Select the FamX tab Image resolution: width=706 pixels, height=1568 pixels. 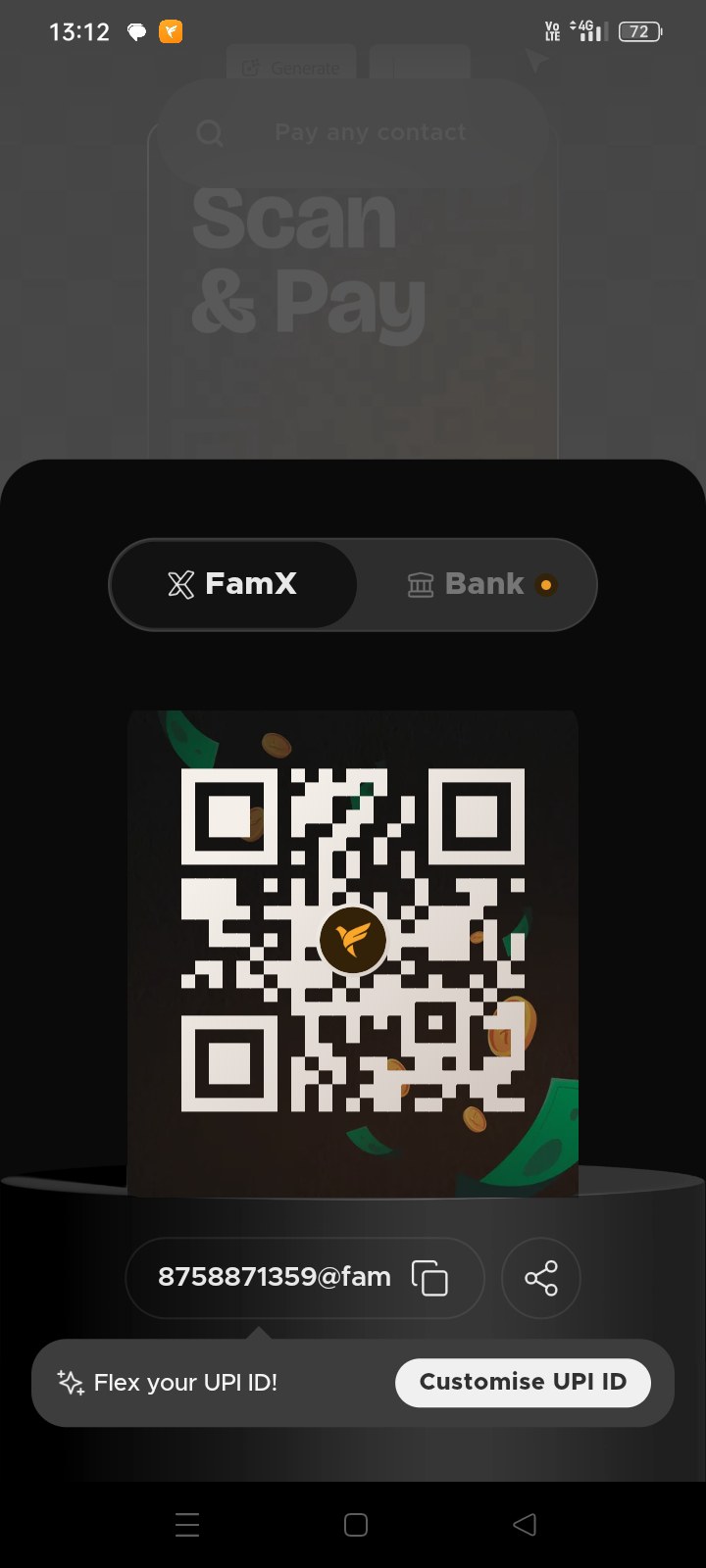coord(233,584)
